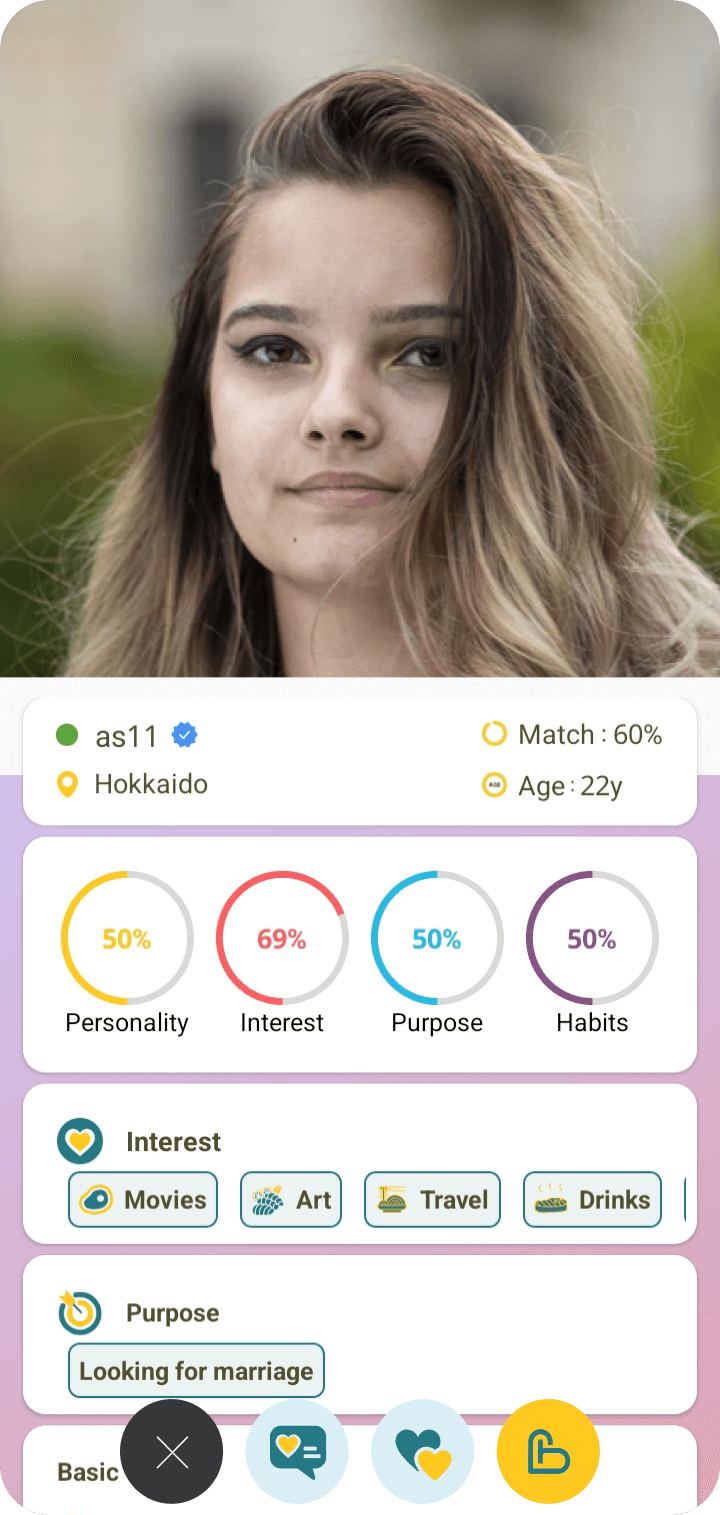
Task: Select the Movies interest chip
Action: (x=143, y=1199)
